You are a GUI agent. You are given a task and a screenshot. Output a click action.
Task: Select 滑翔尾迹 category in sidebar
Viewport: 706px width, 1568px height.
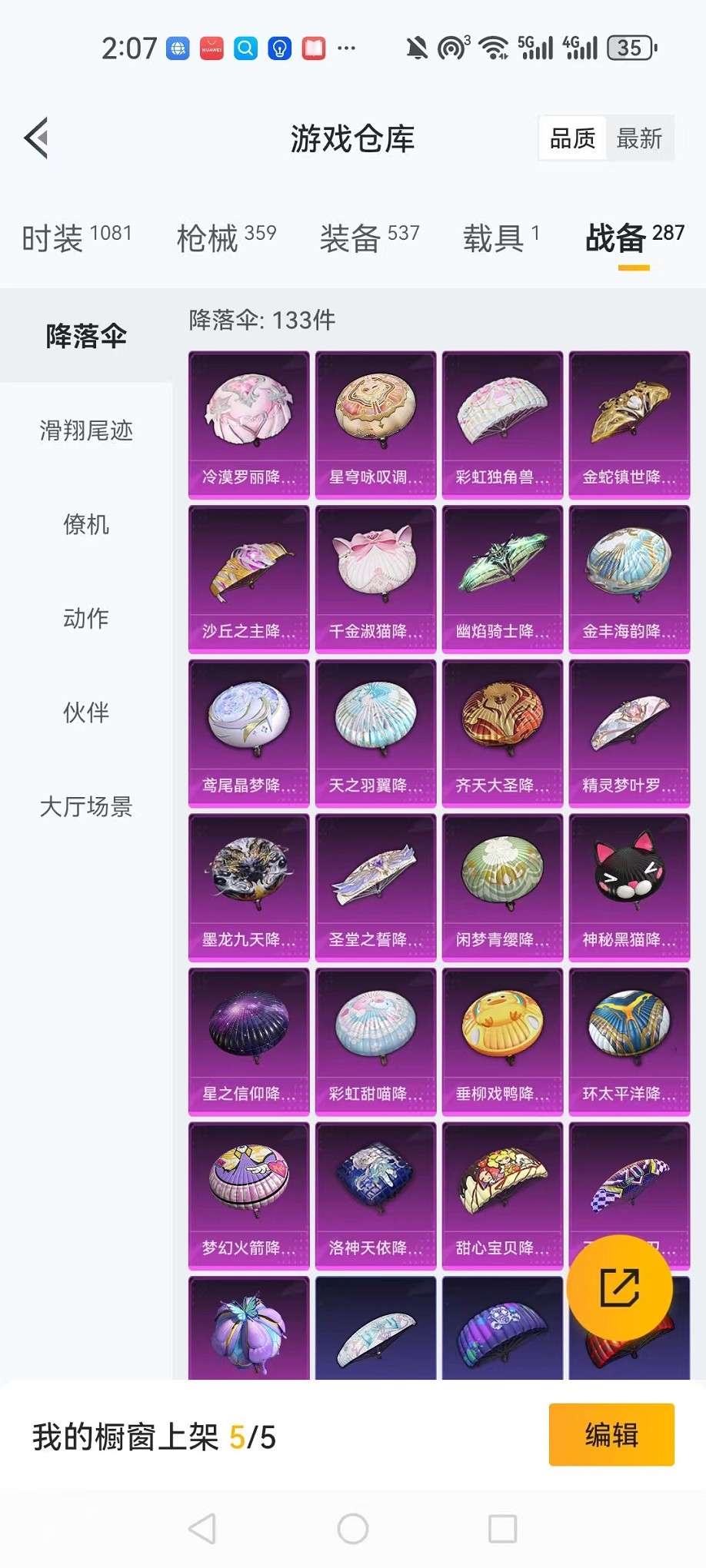point(86,430)
